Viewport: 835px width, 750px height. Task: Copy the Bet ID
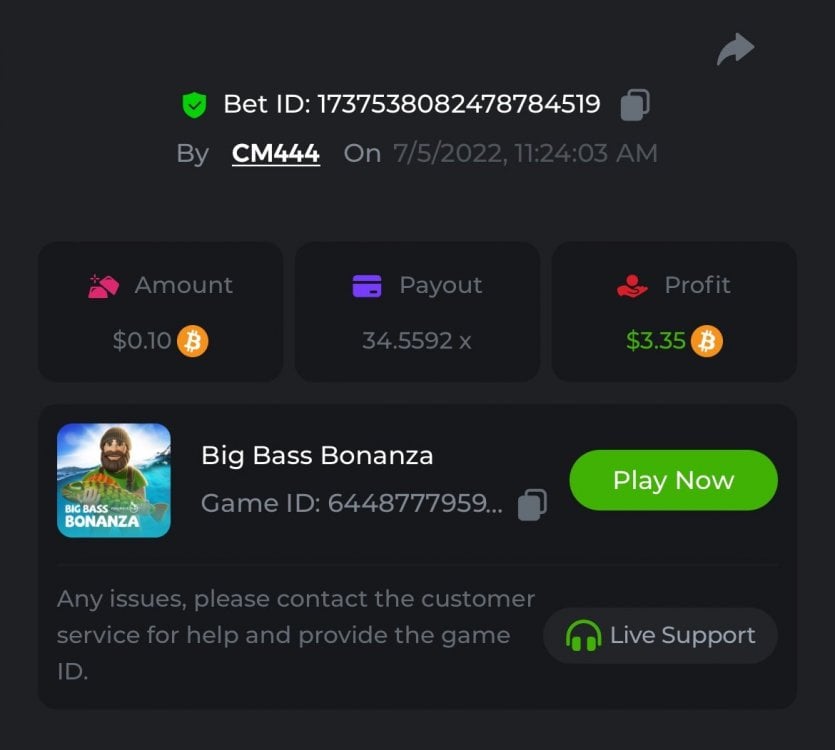point(635,104)
